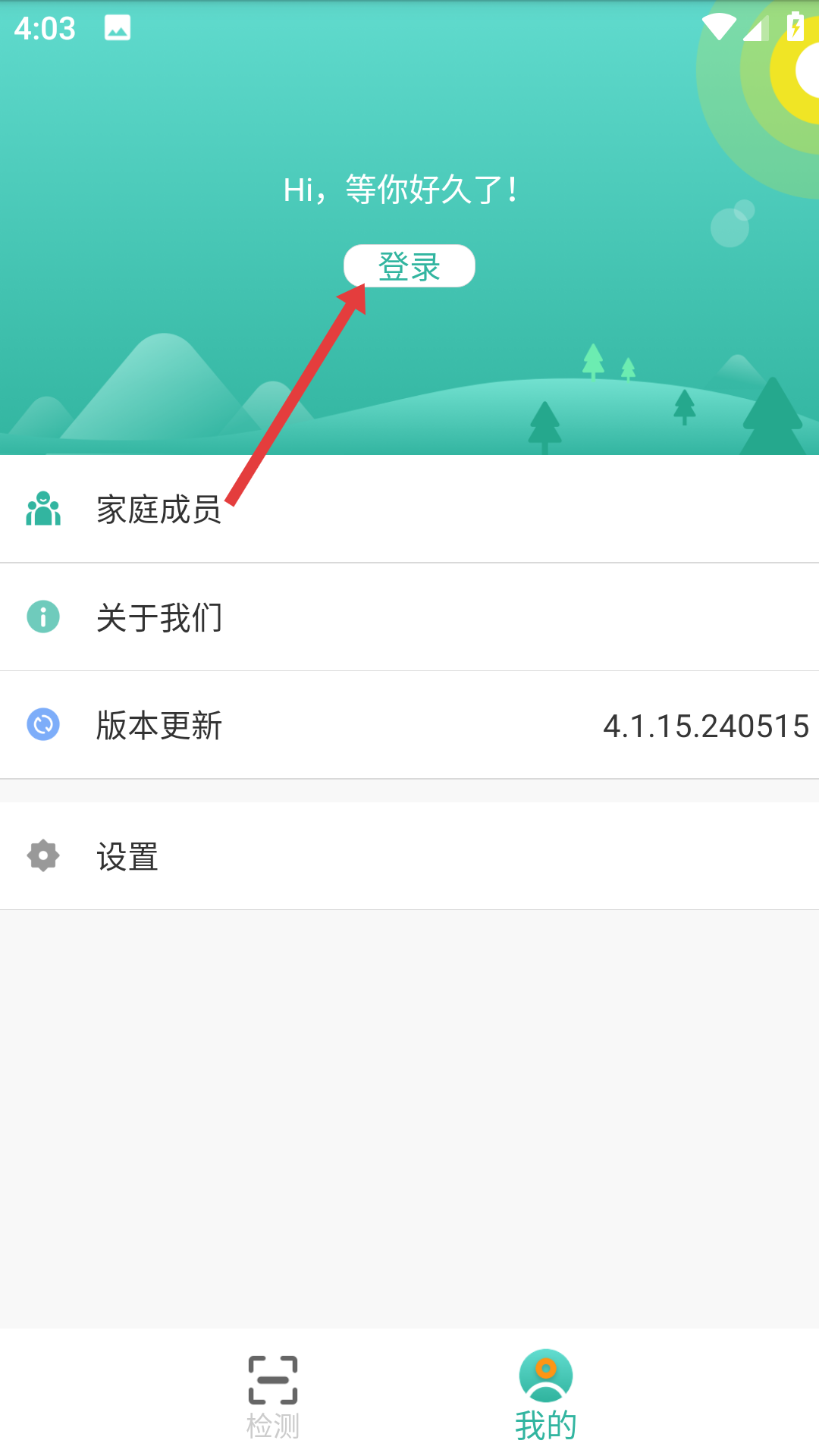The height and width of the screenshot is (1456, 819).
Task: Open 关于我们 about us
Action: pyautogui.click(x=409, y=617)
